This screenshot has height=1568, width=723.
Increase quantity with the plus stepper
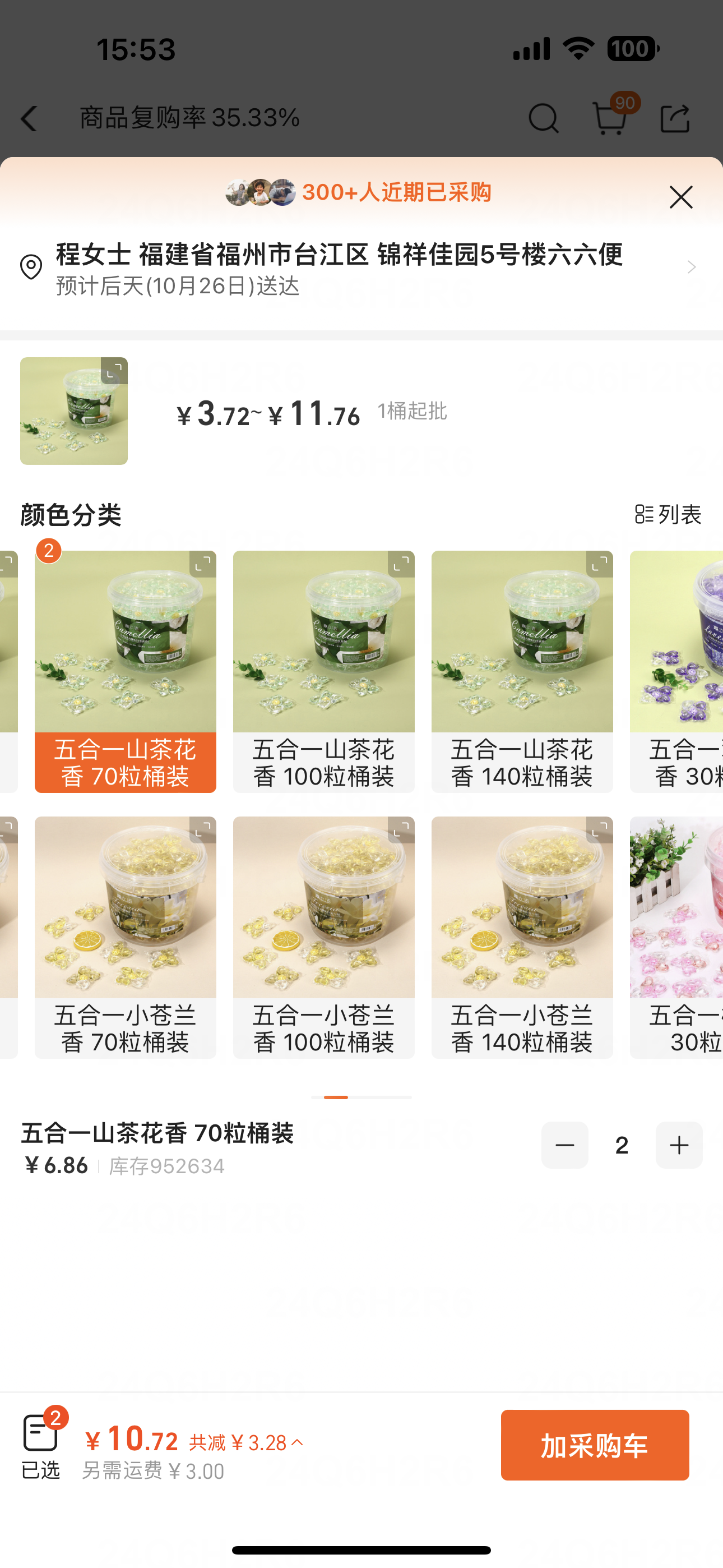tap(679, 1145)
